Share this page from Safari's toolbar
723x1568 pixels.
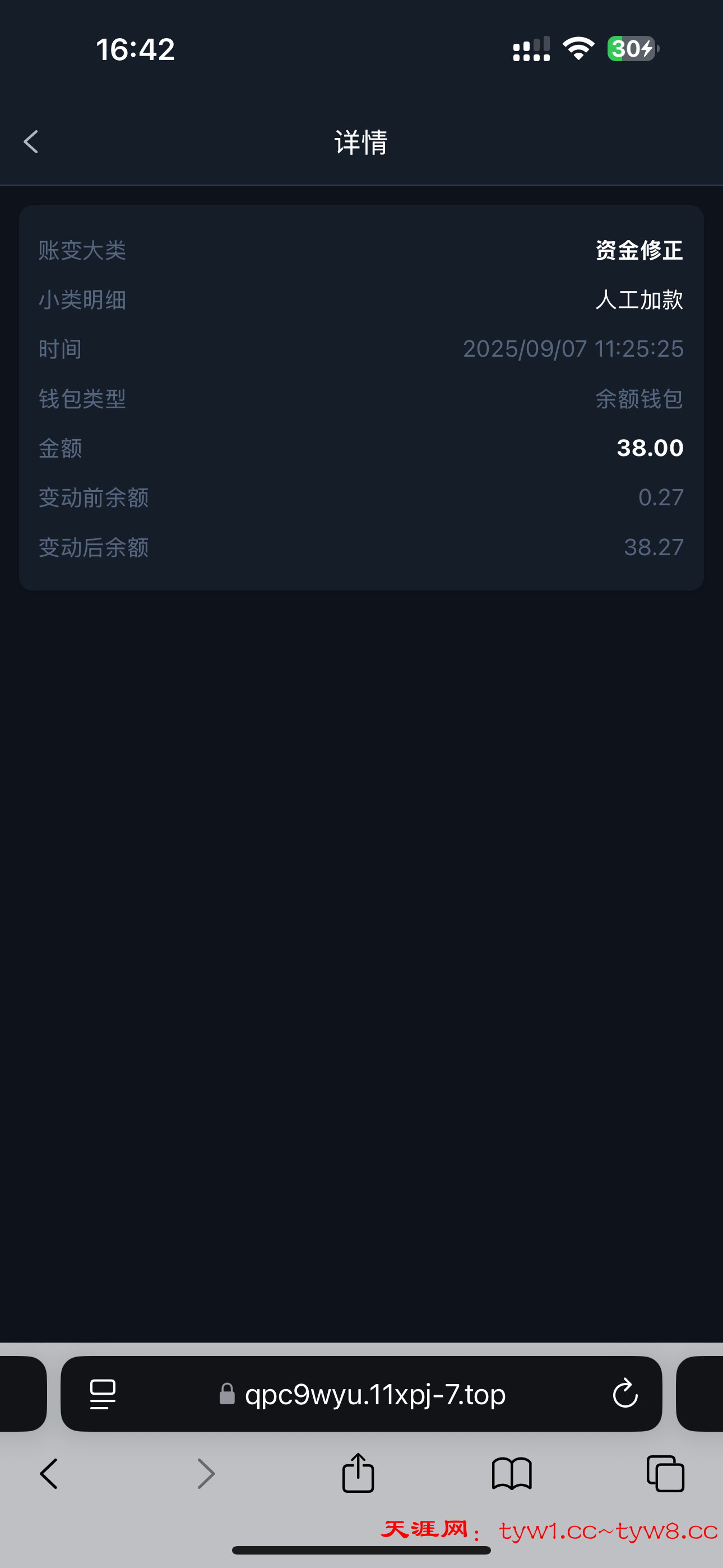[x=358, y=1474]
